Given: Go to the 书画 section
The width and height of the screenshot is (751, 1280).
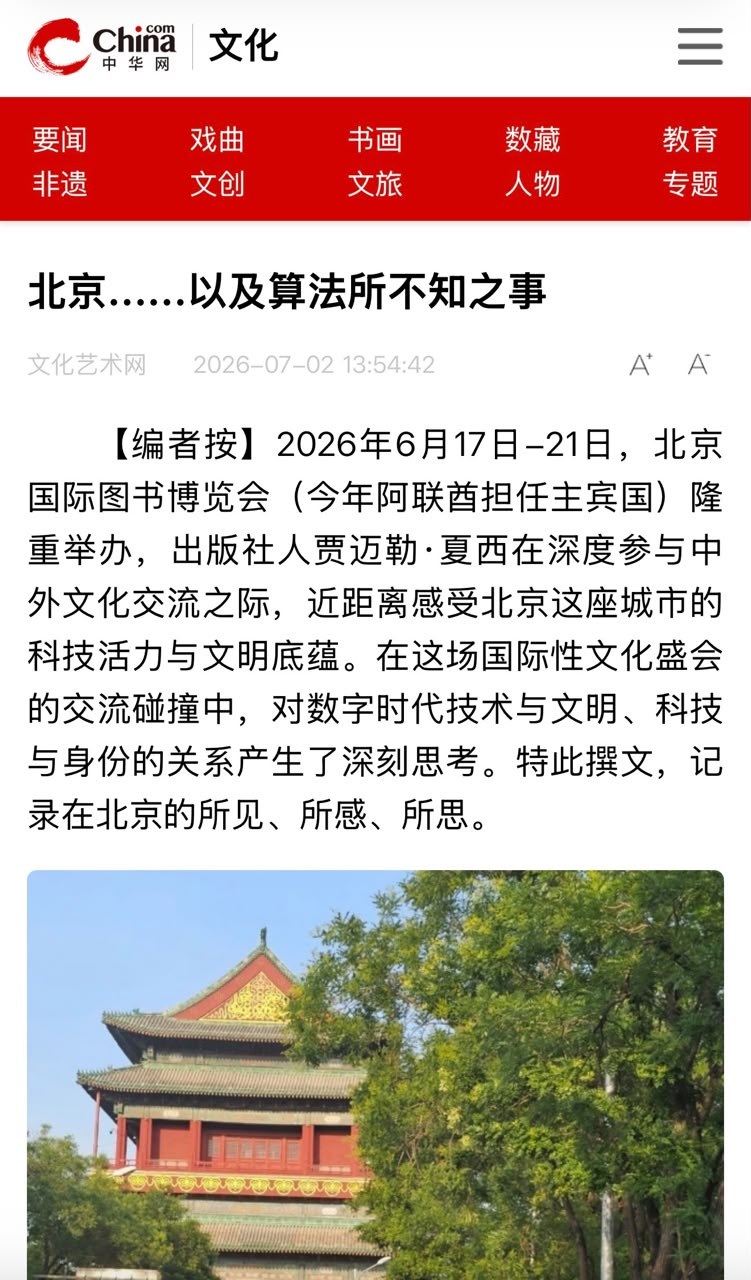Looking at the screenshot, I should 375,140.
